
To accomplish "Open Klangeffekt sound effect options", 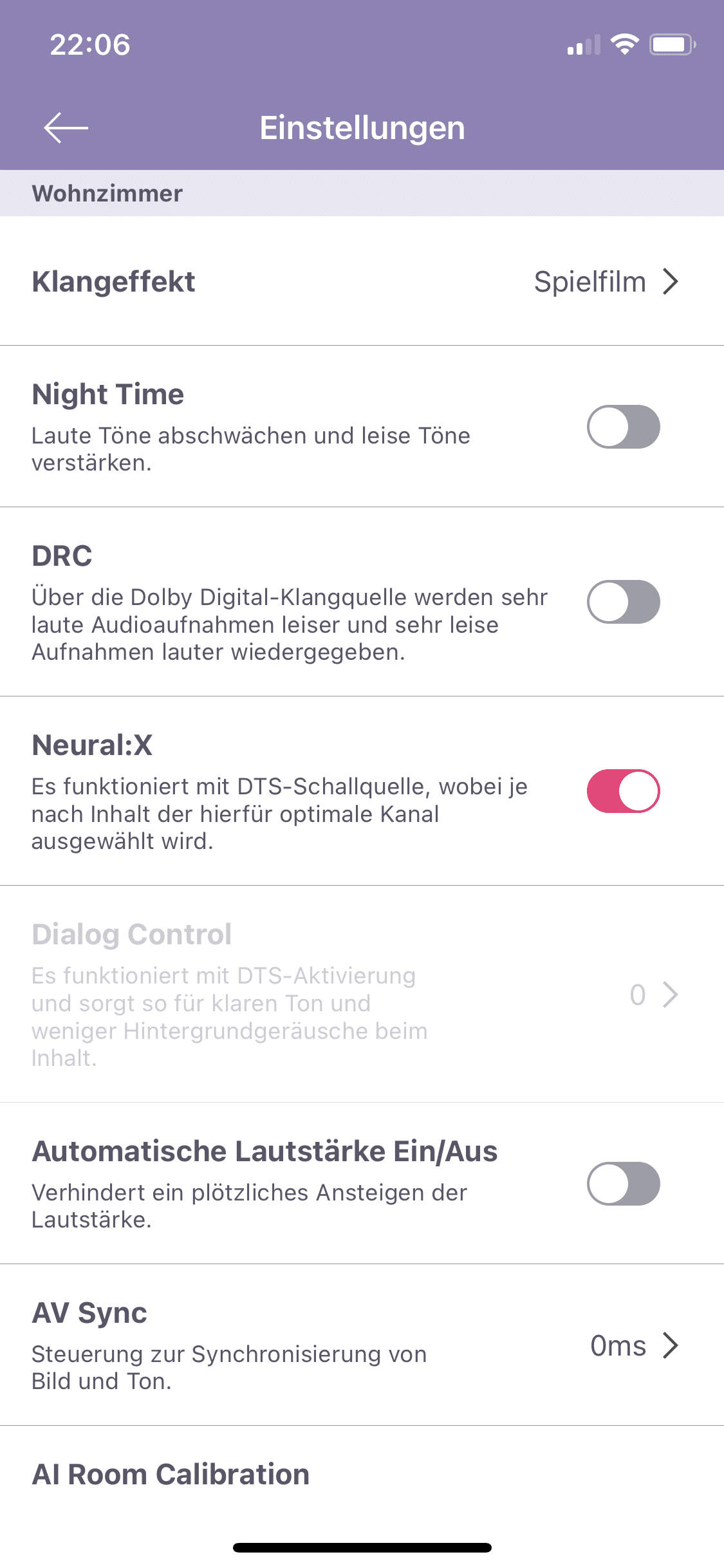I will click(362, 281).
